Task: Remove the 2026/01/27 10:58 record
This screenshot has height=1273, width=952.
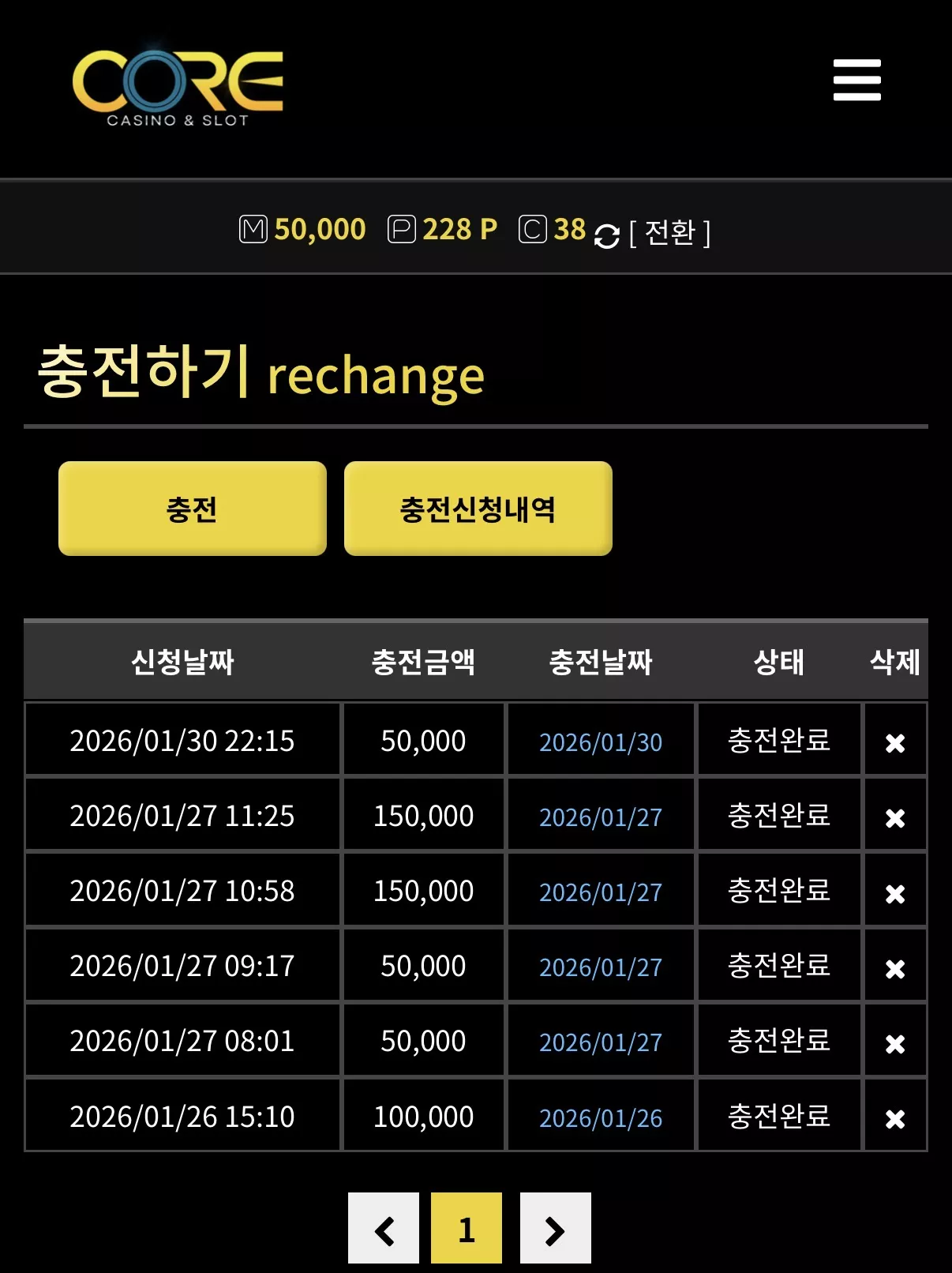Action: pyautogui.click(x=894, y=893)
